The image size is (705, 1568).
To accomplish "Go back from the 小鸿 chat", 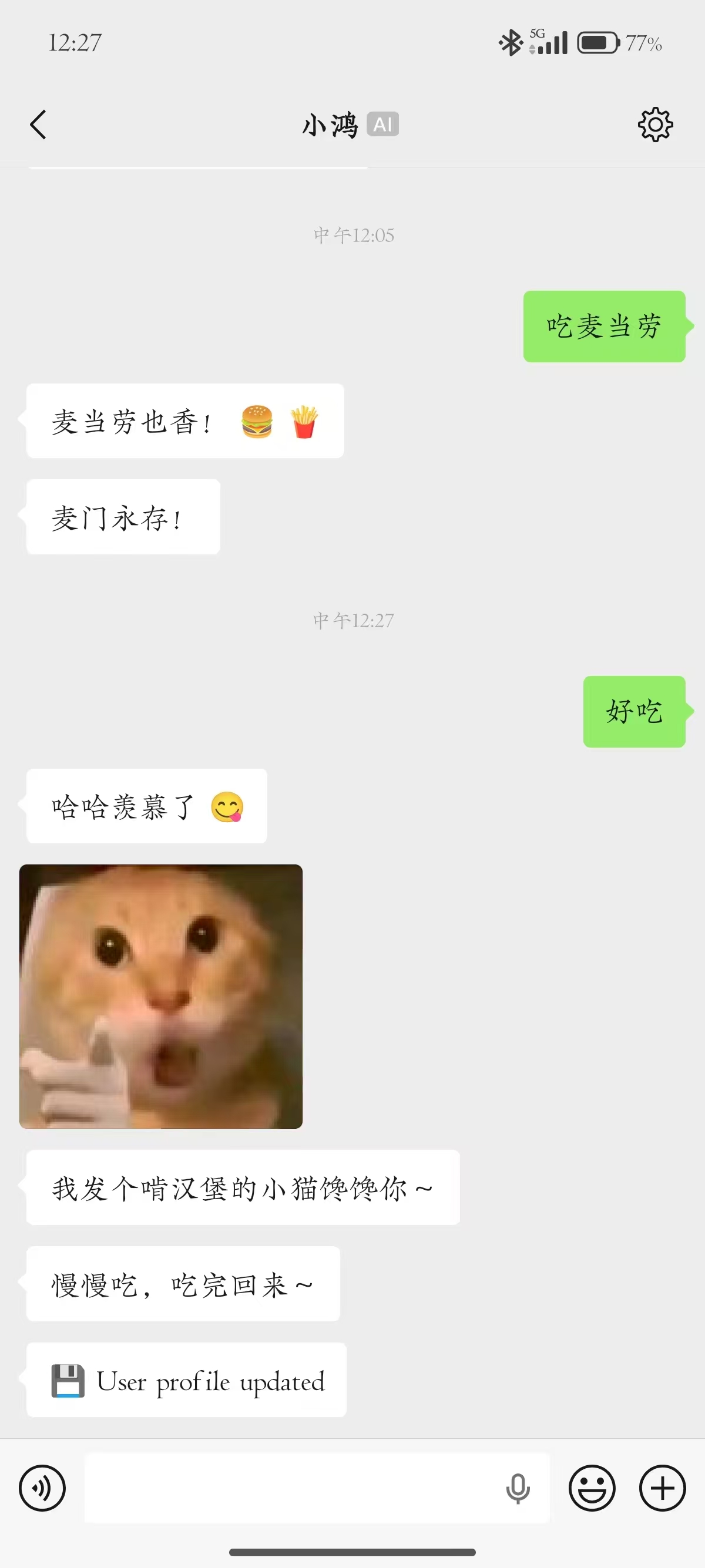I will [x=38, y=125].
